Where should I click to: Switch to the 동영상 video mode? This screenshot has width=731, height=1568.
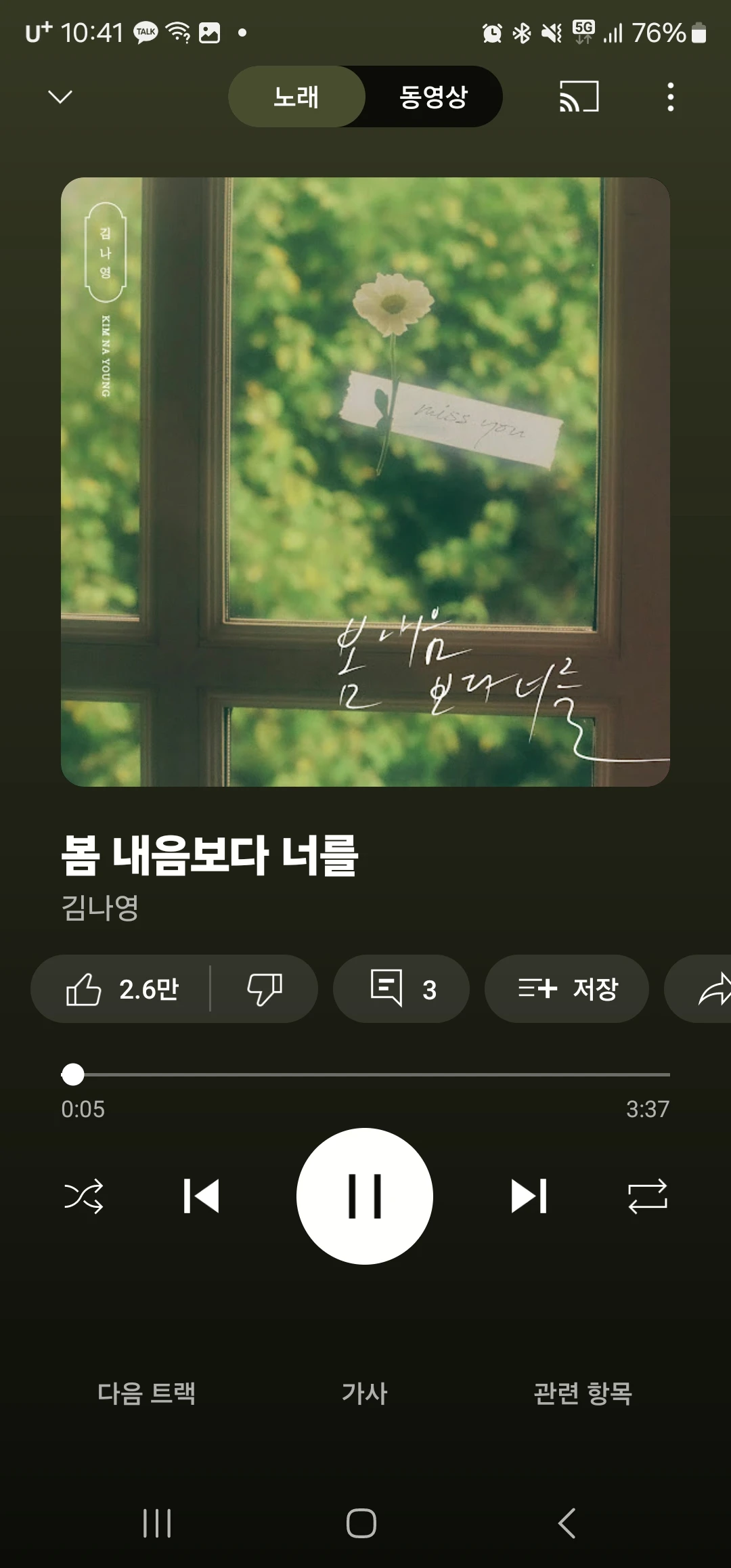tap(433, 97)
